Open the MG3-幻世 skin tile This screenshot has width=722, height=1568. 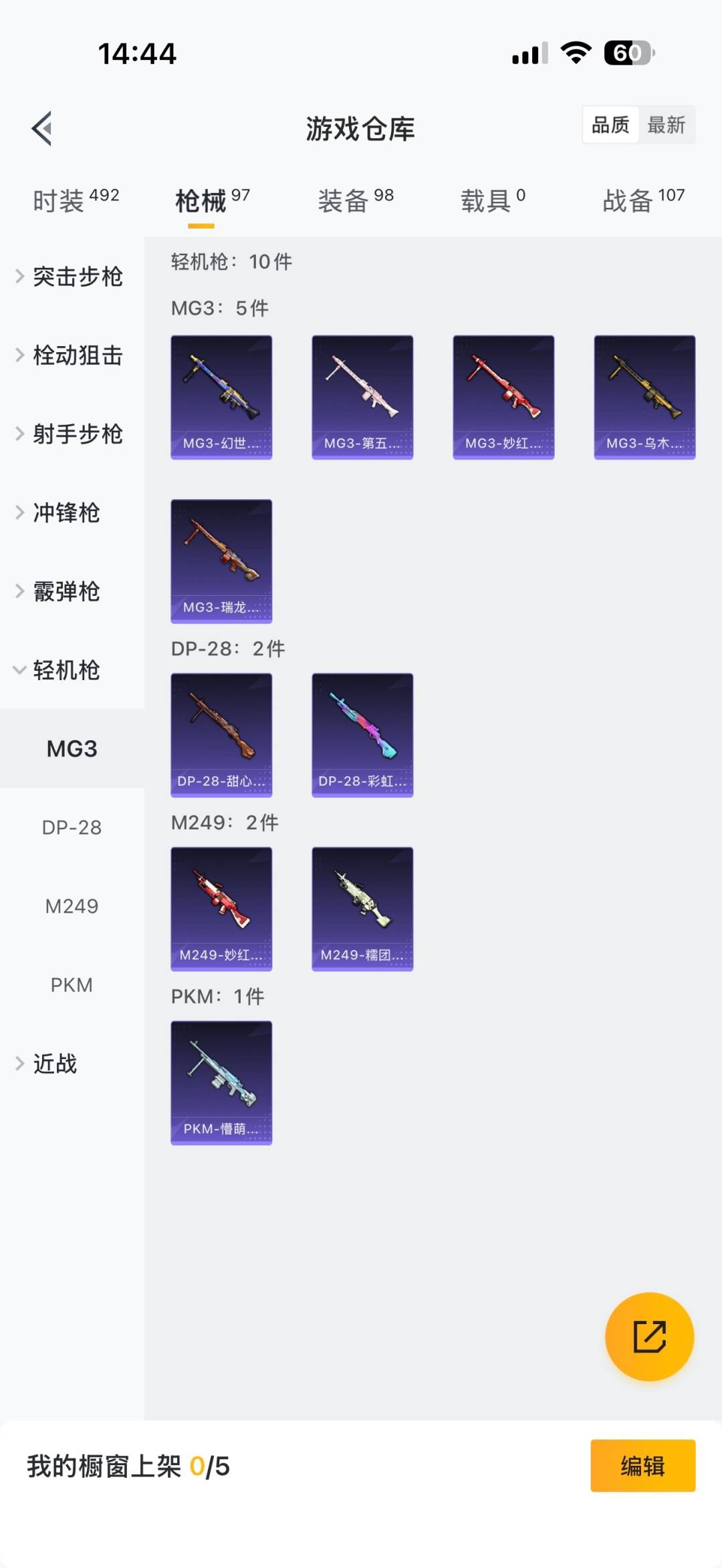click(x=221, y=398)
